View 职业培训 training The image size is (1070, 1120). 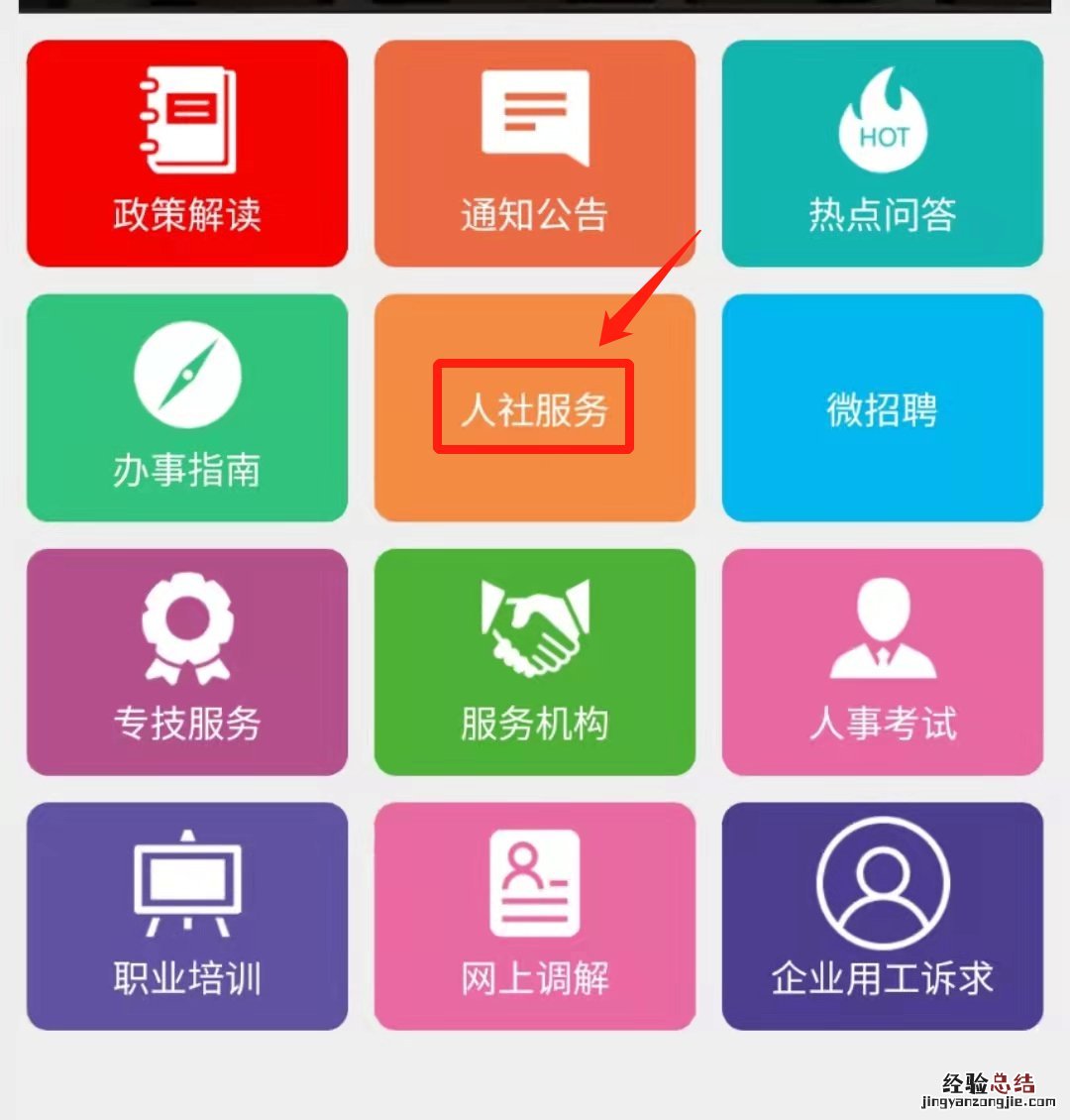point(187,917)
